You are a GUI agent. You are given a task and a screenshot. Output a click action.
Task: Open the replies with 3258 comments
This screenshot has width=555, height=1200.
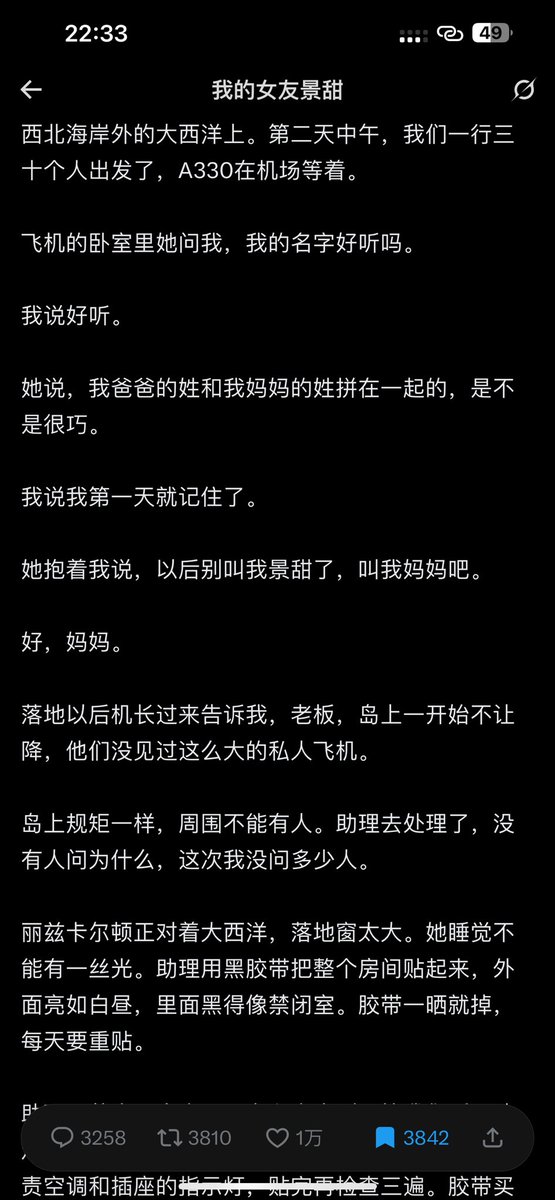point(88,1137)
